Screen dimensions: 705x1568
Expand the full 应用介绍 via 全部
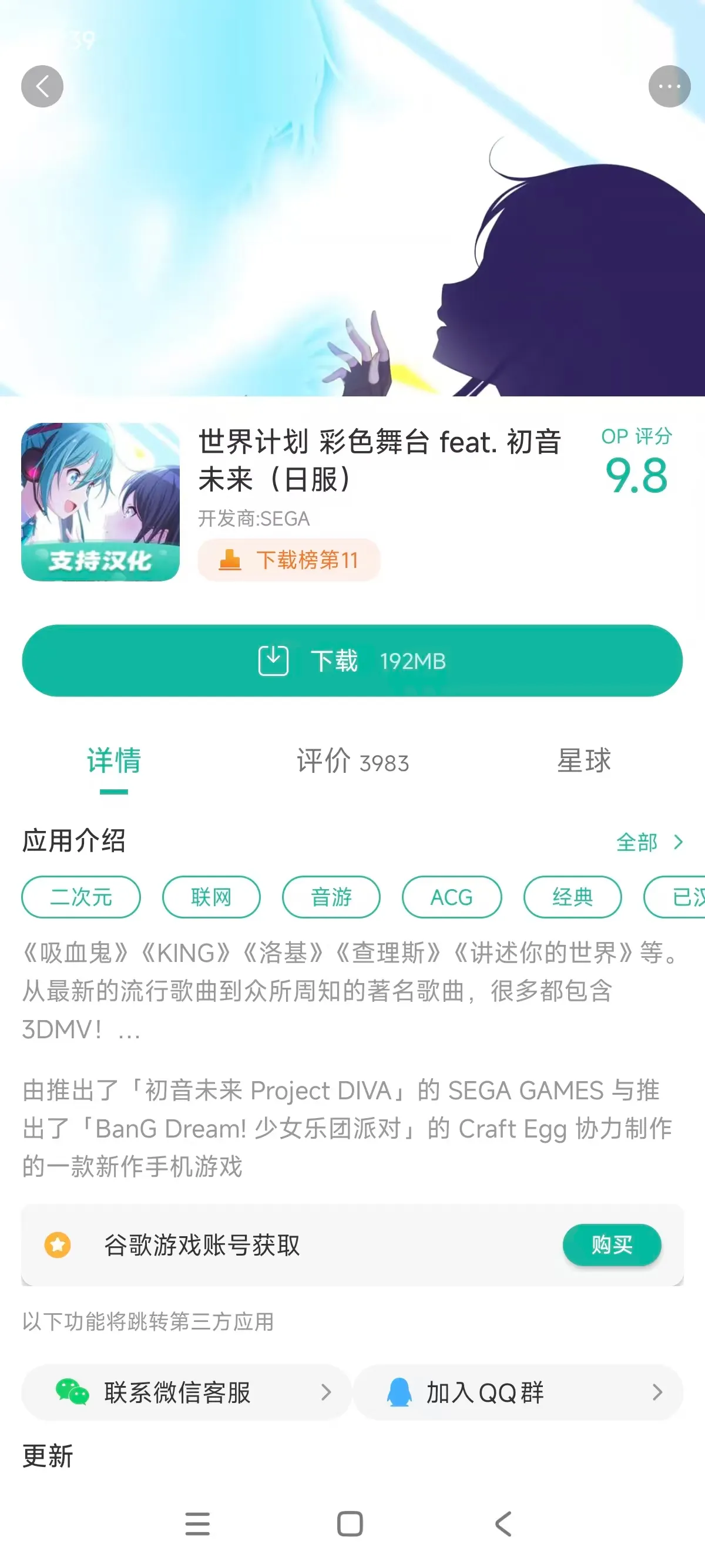click(x=649, y=842)
